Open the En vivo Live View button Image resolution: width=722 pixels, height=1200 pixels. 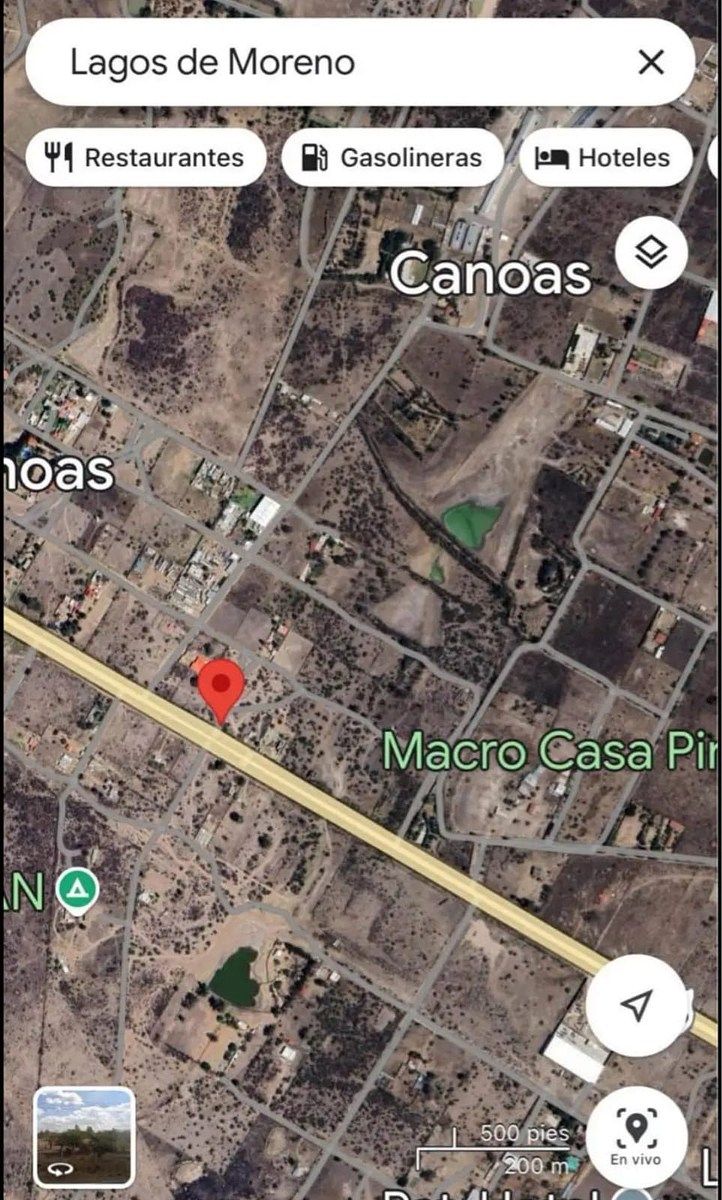[636, 1137]
